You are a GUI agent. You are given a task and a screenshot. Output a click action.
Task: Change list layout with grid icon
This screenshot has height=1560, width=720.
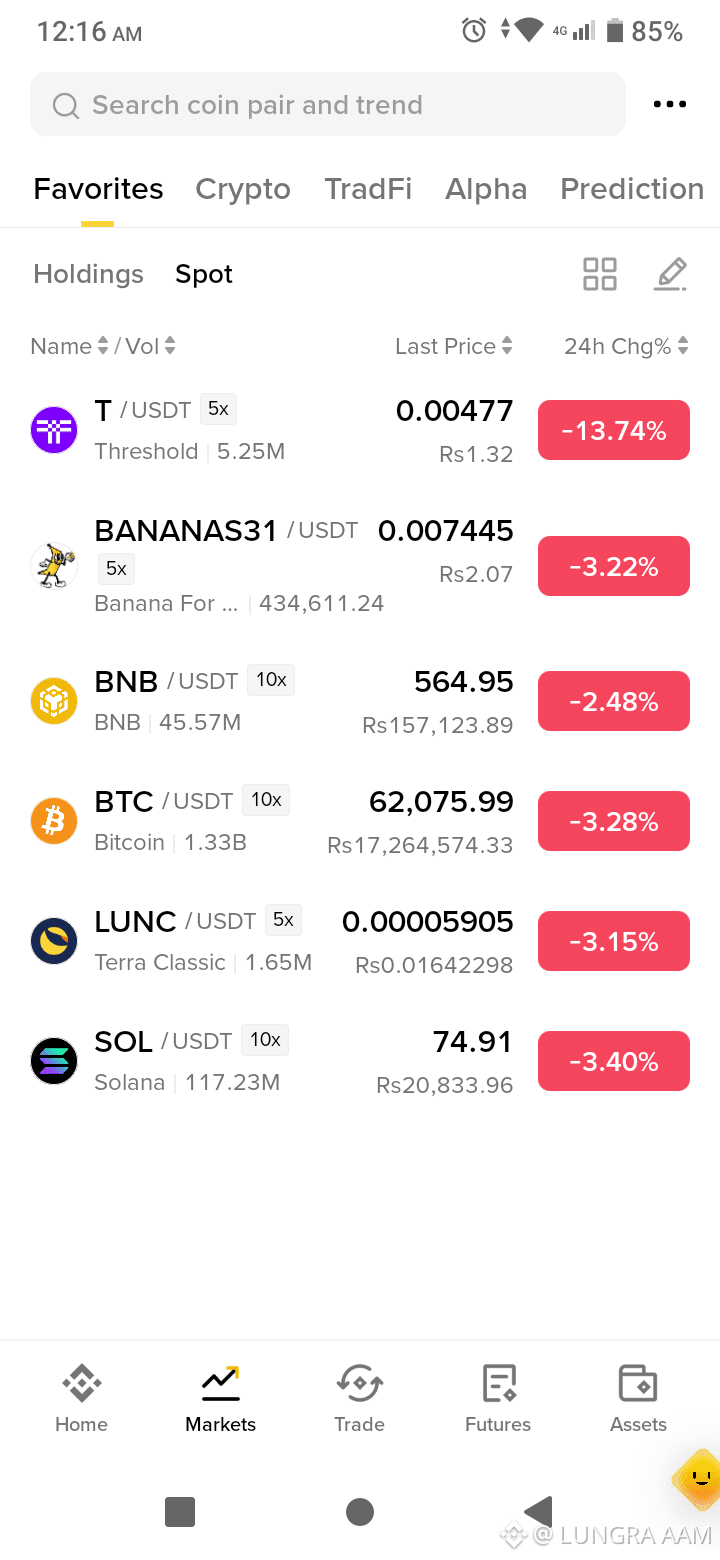pyautogui.click(x=600, y=274)
